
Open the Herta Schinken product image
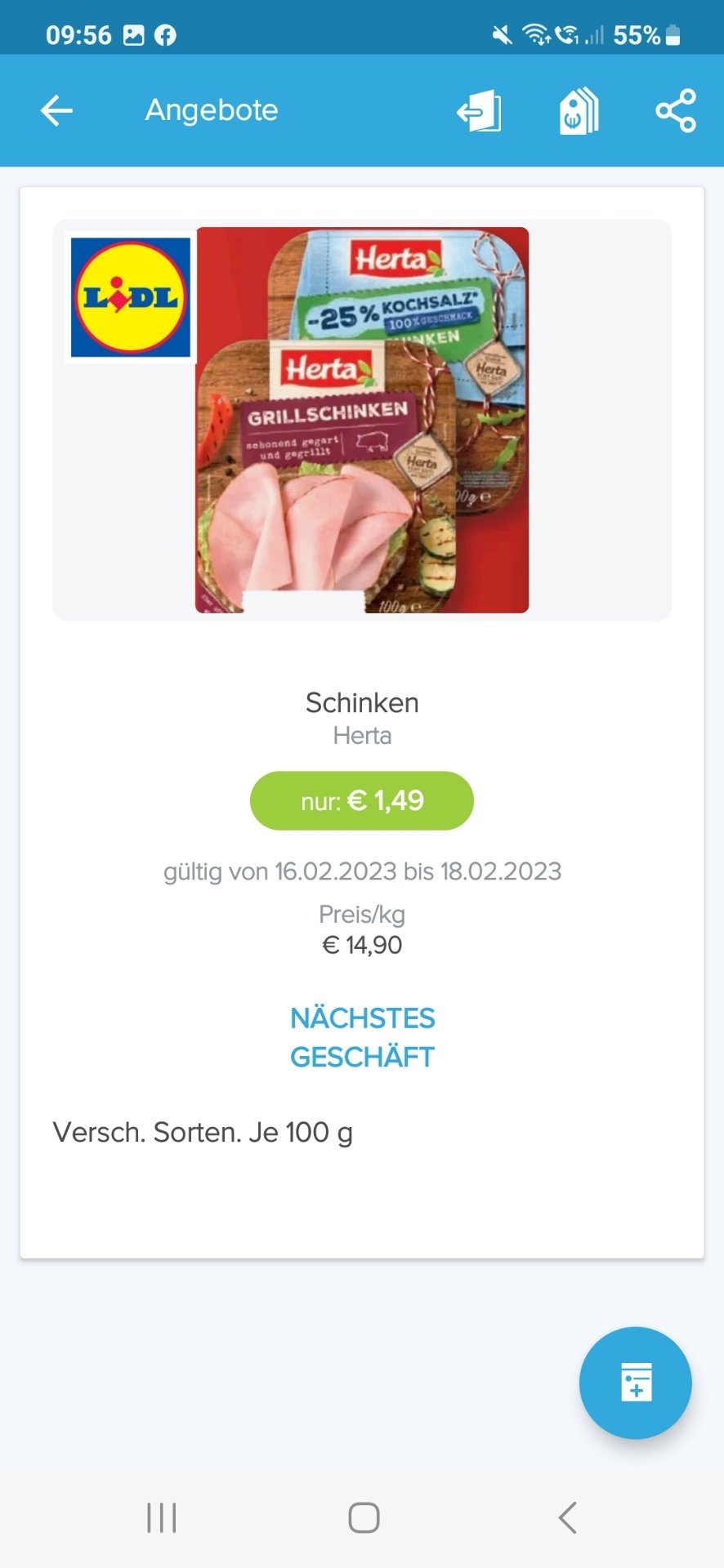tap(362, 420)
